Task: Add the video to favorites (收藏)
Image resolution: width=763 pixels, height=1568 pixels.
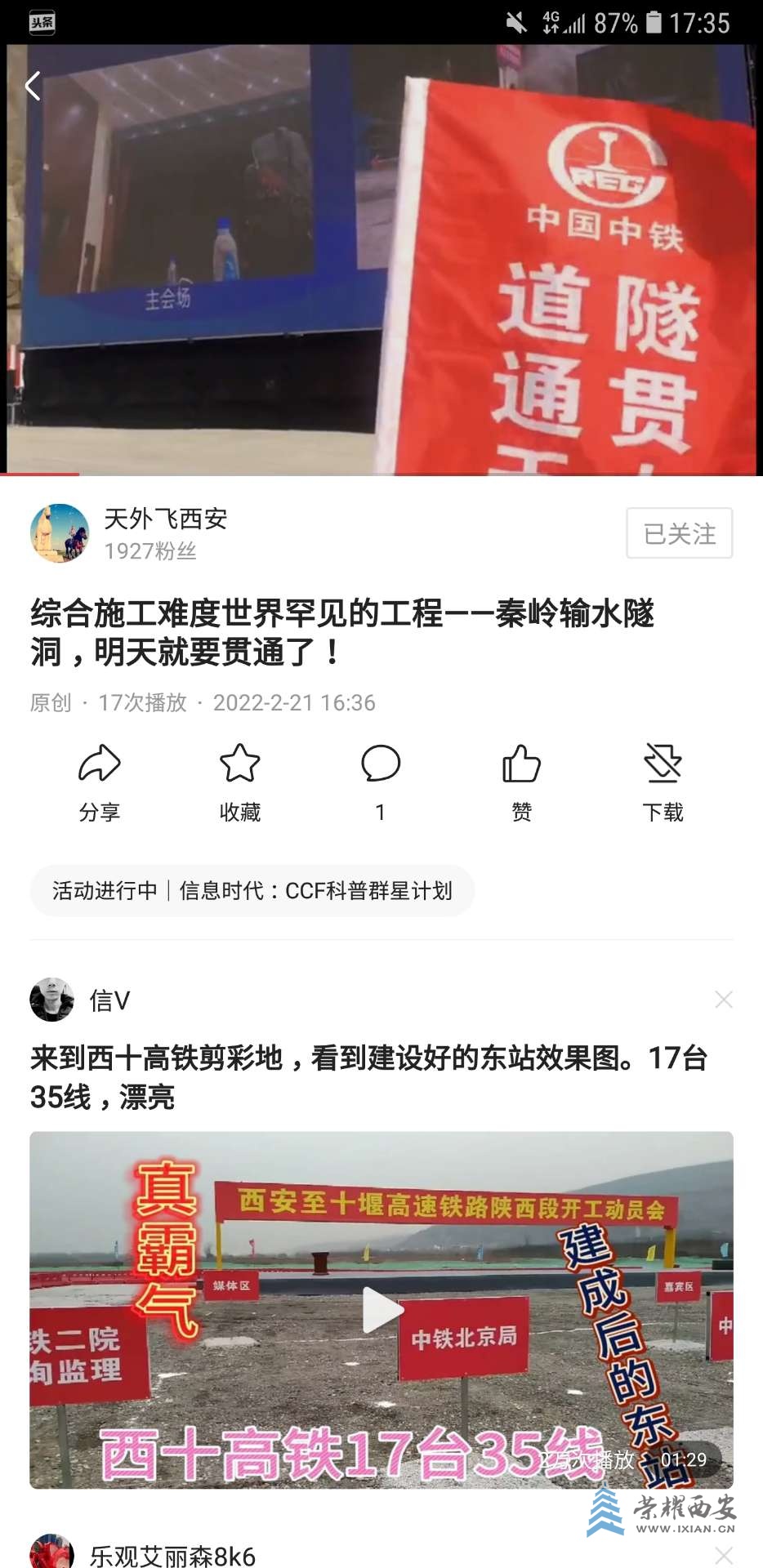Action: [239, 782]
